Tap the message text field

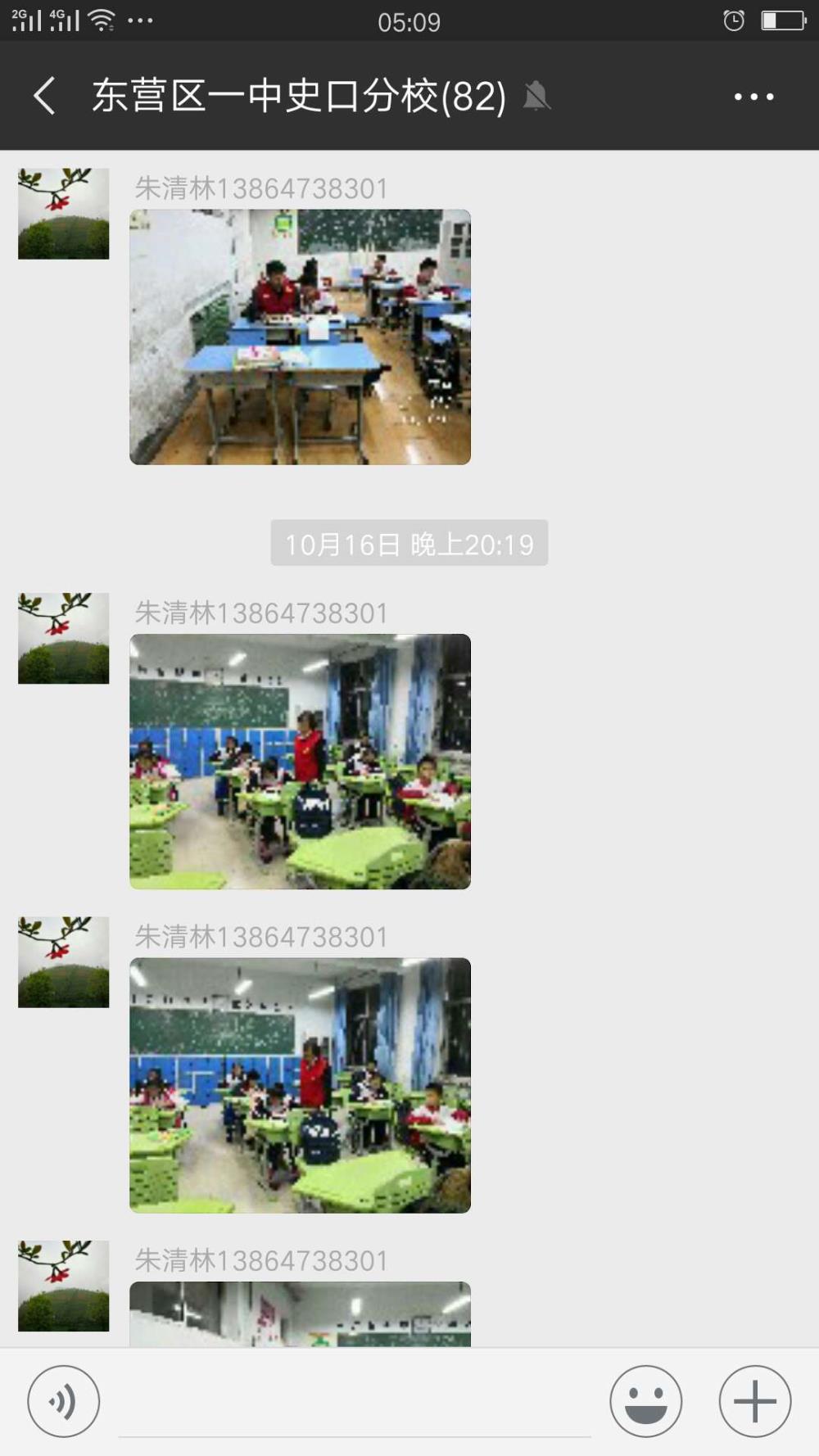[355, 1401]
